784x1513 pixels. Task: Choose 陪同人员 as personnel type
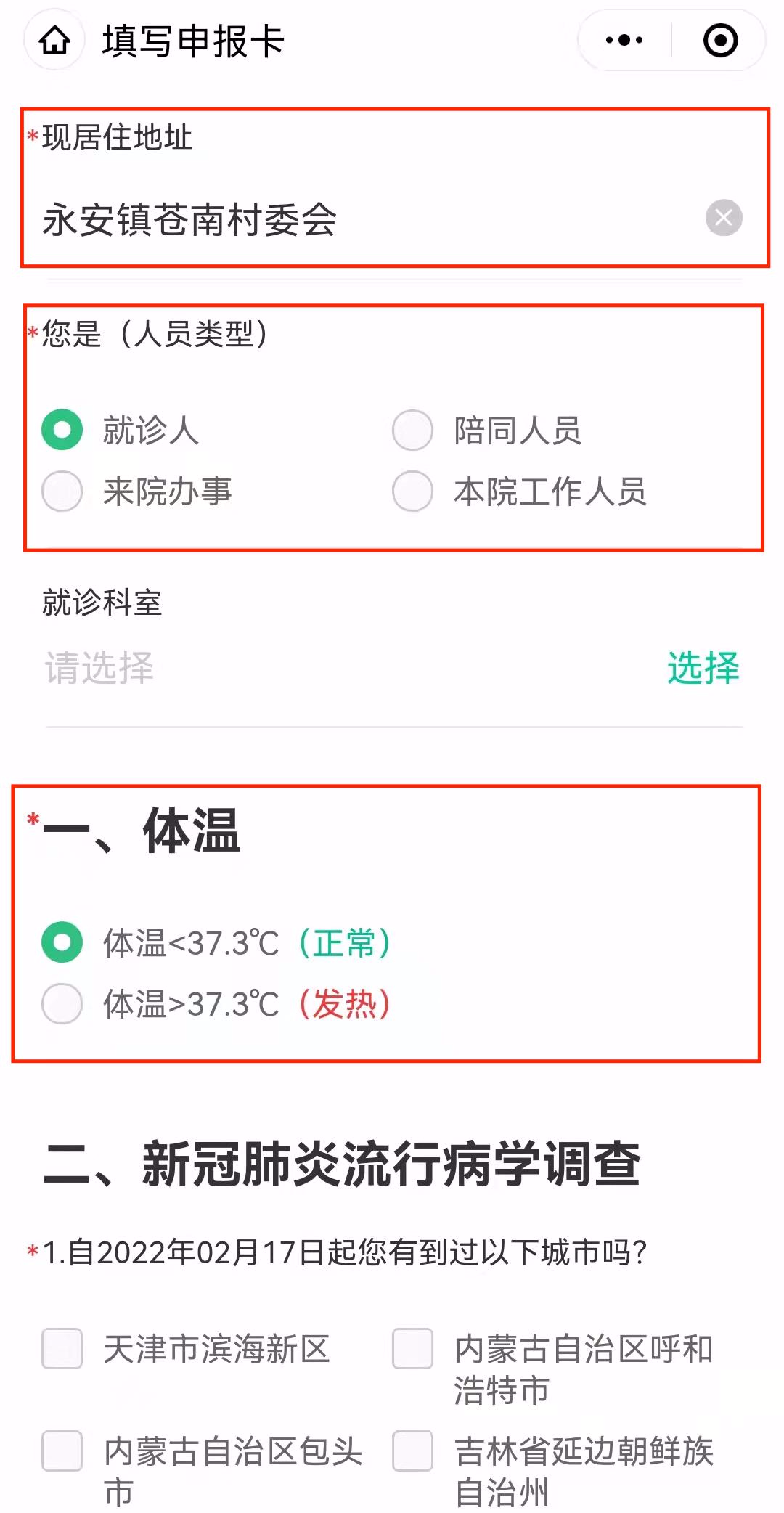(413, 430)
